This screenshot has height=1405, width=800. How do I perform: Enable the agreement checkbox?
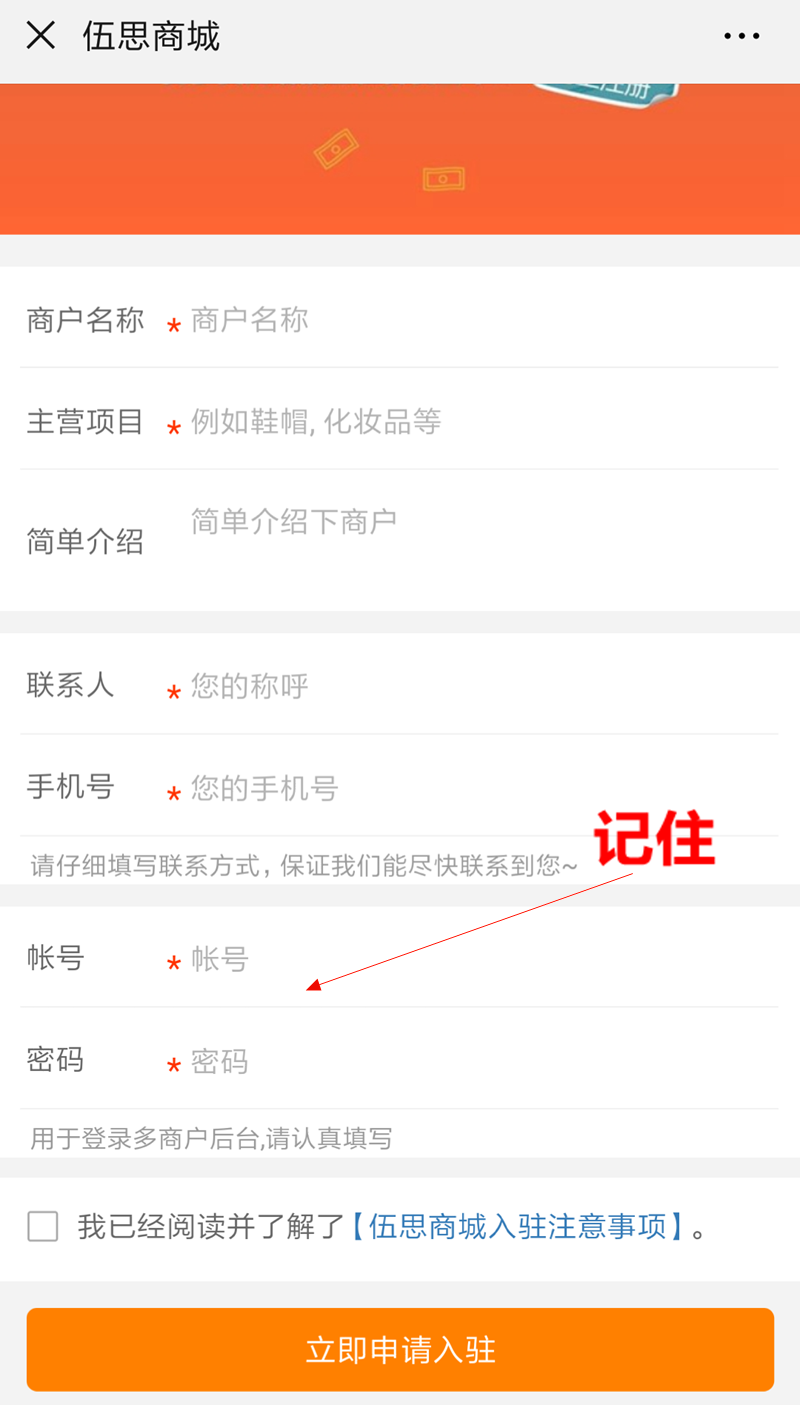click(x=43, y=1226)
